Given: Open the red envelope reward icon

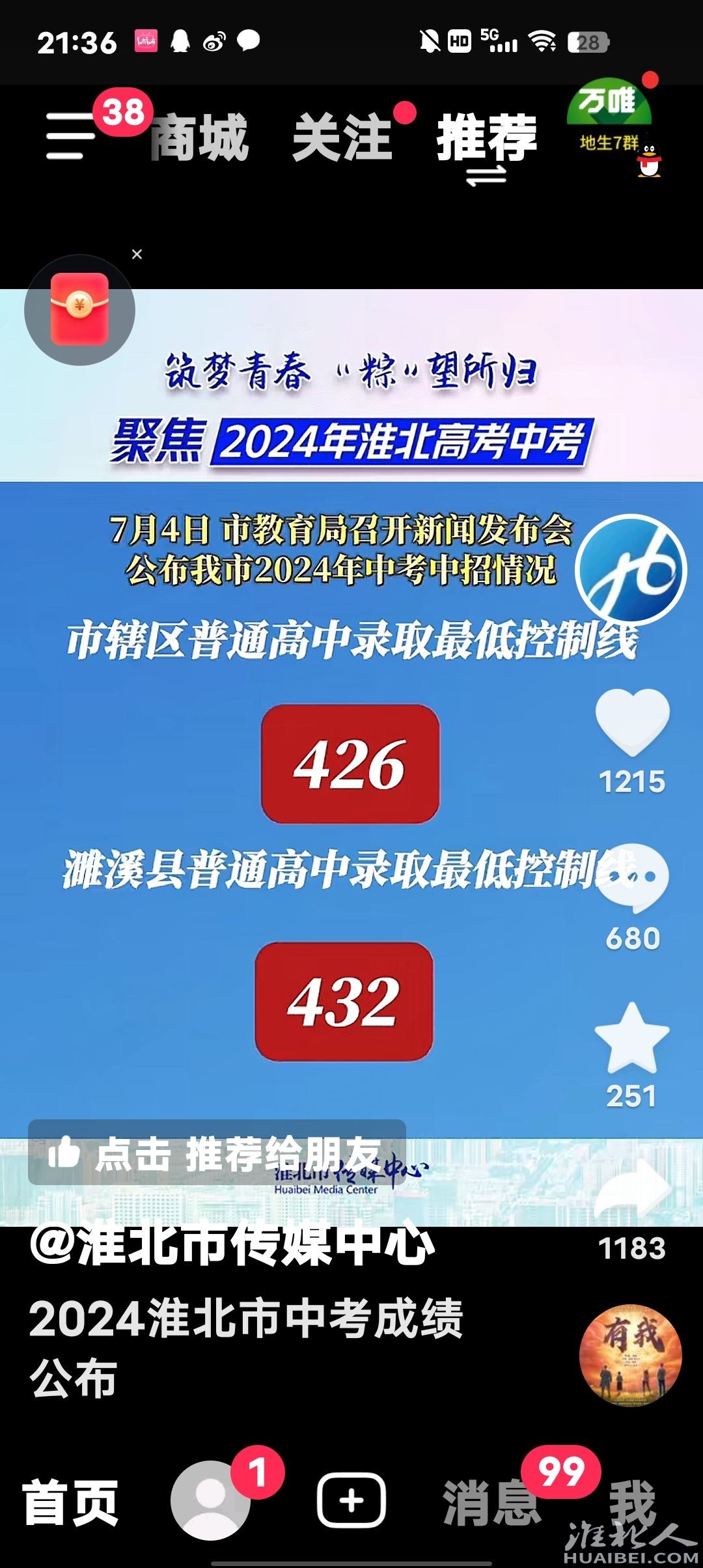Looking at the screenshot, I should point(79,309).
